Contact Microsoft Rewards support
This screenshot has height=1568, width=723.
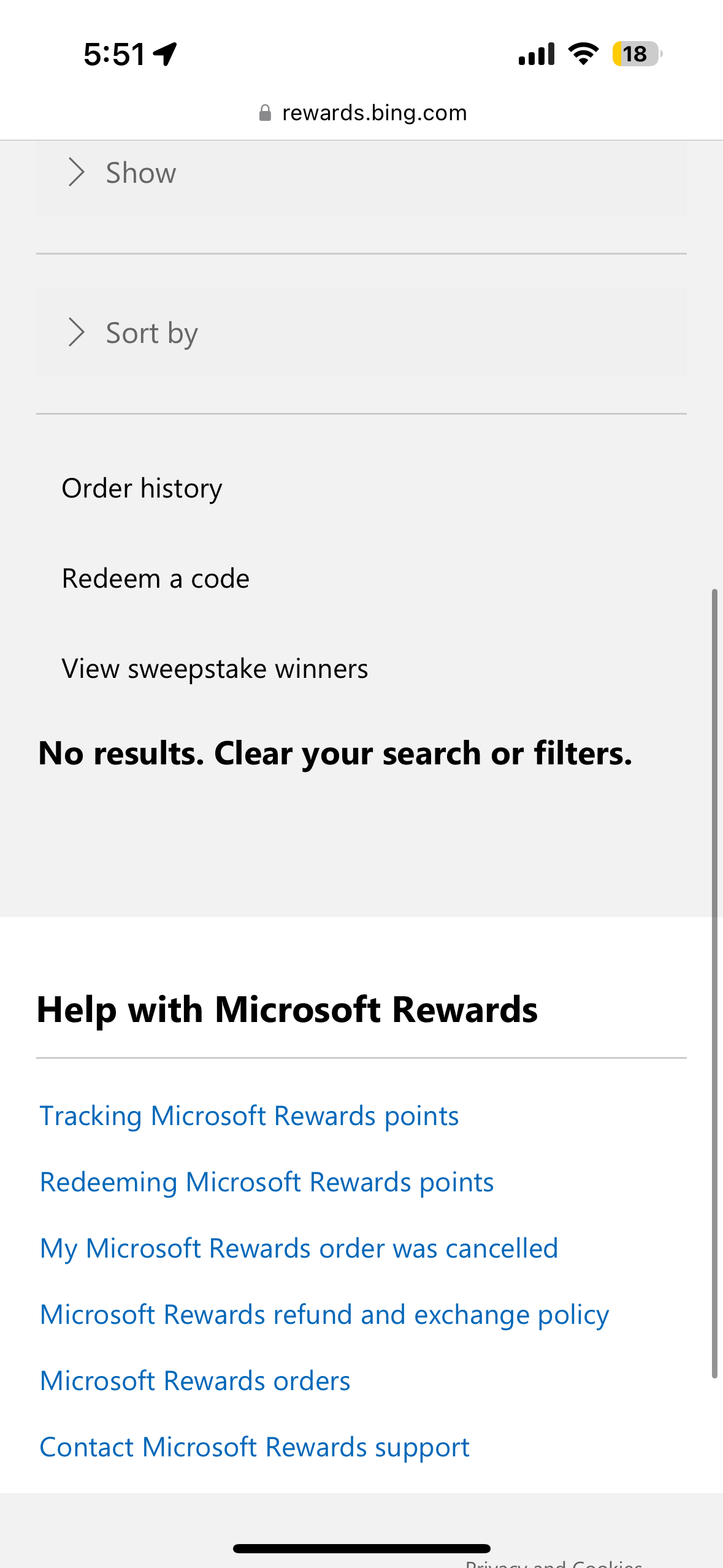pos(254,1446)
